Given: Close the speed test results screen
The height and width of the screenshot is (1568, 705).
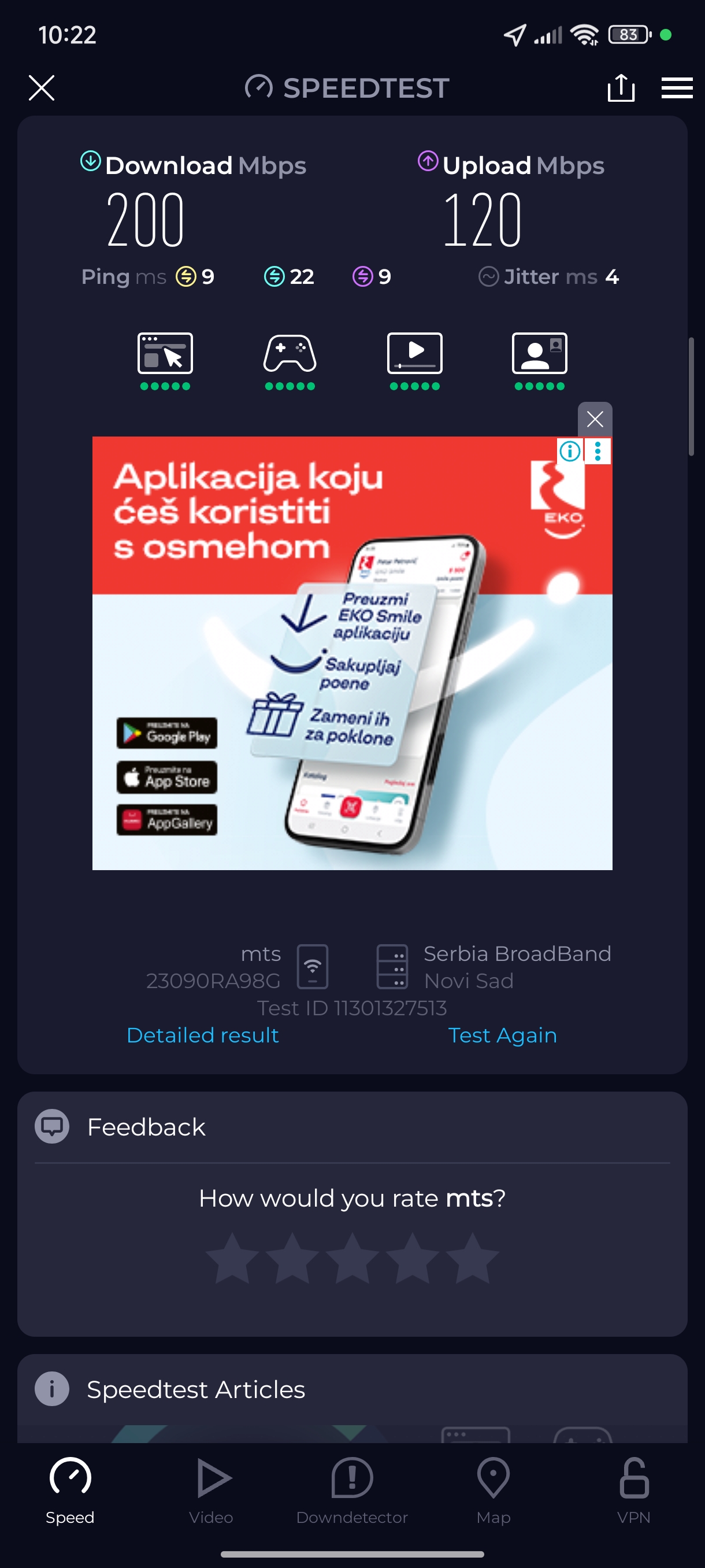Looking at the screenshot, I should [42, 88].
